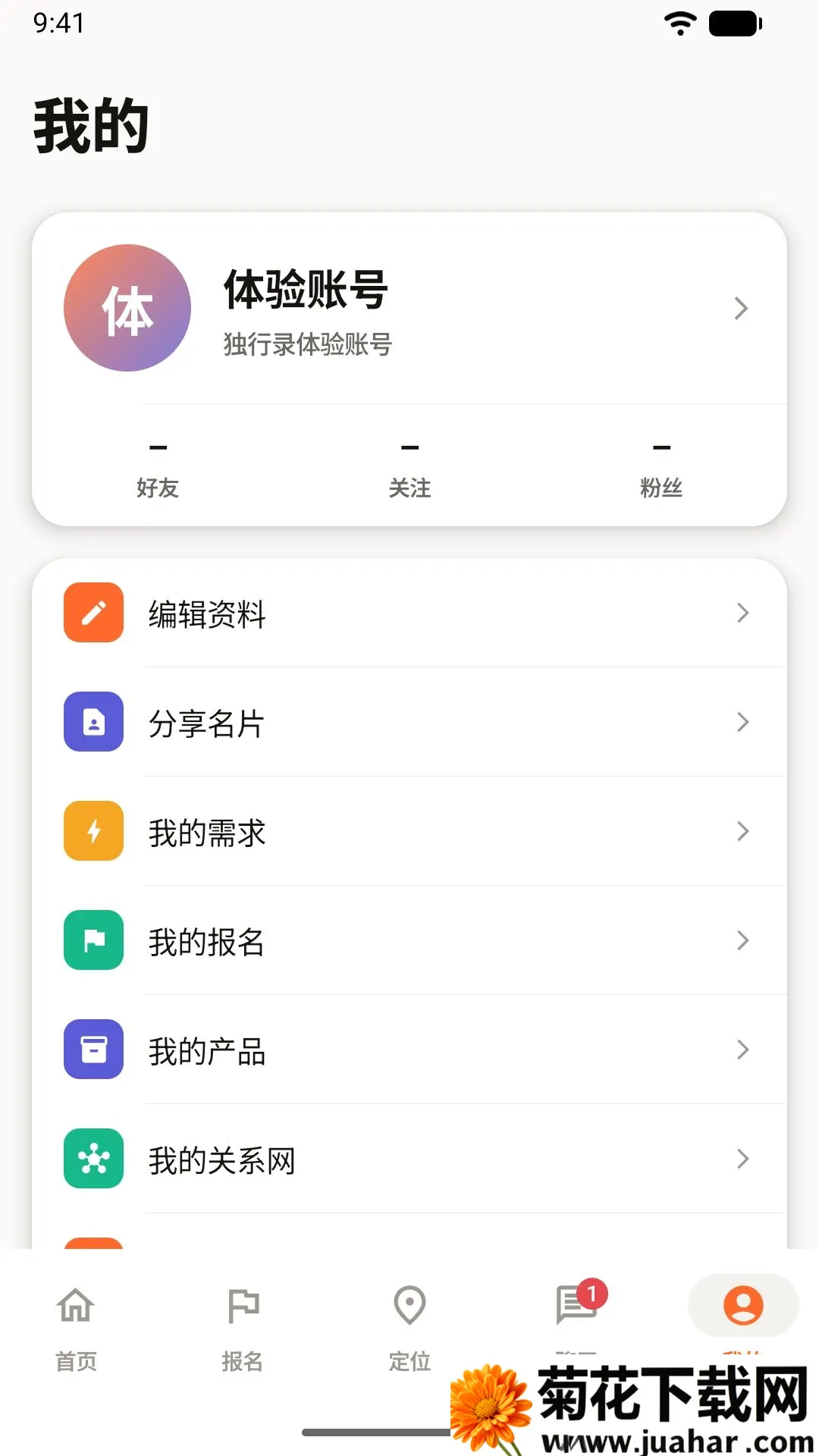Switch to the 定位 location tab

tap(409, 1327)
